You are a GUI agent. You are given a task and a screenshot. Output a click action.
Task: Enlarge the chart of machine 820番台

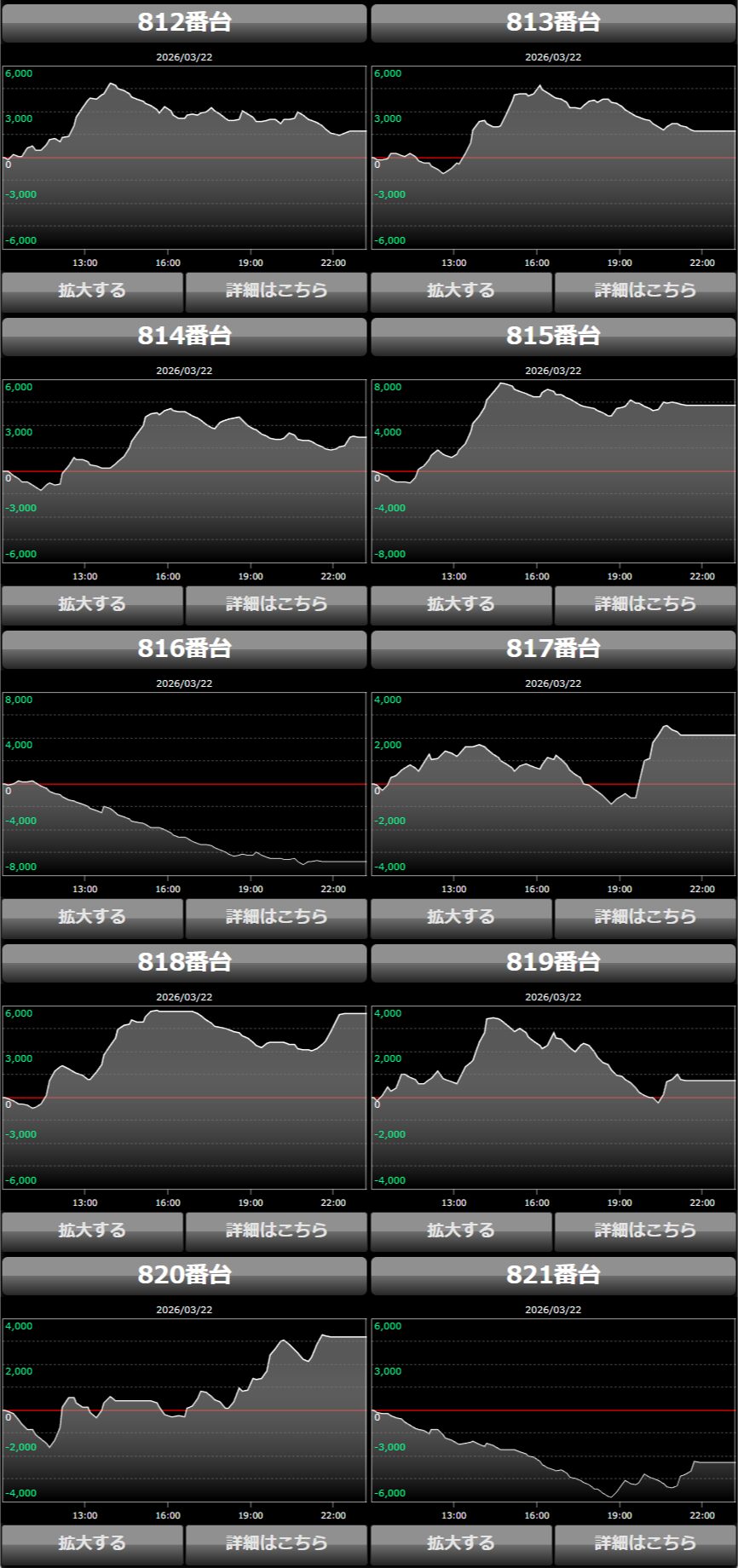point(92,1543)
